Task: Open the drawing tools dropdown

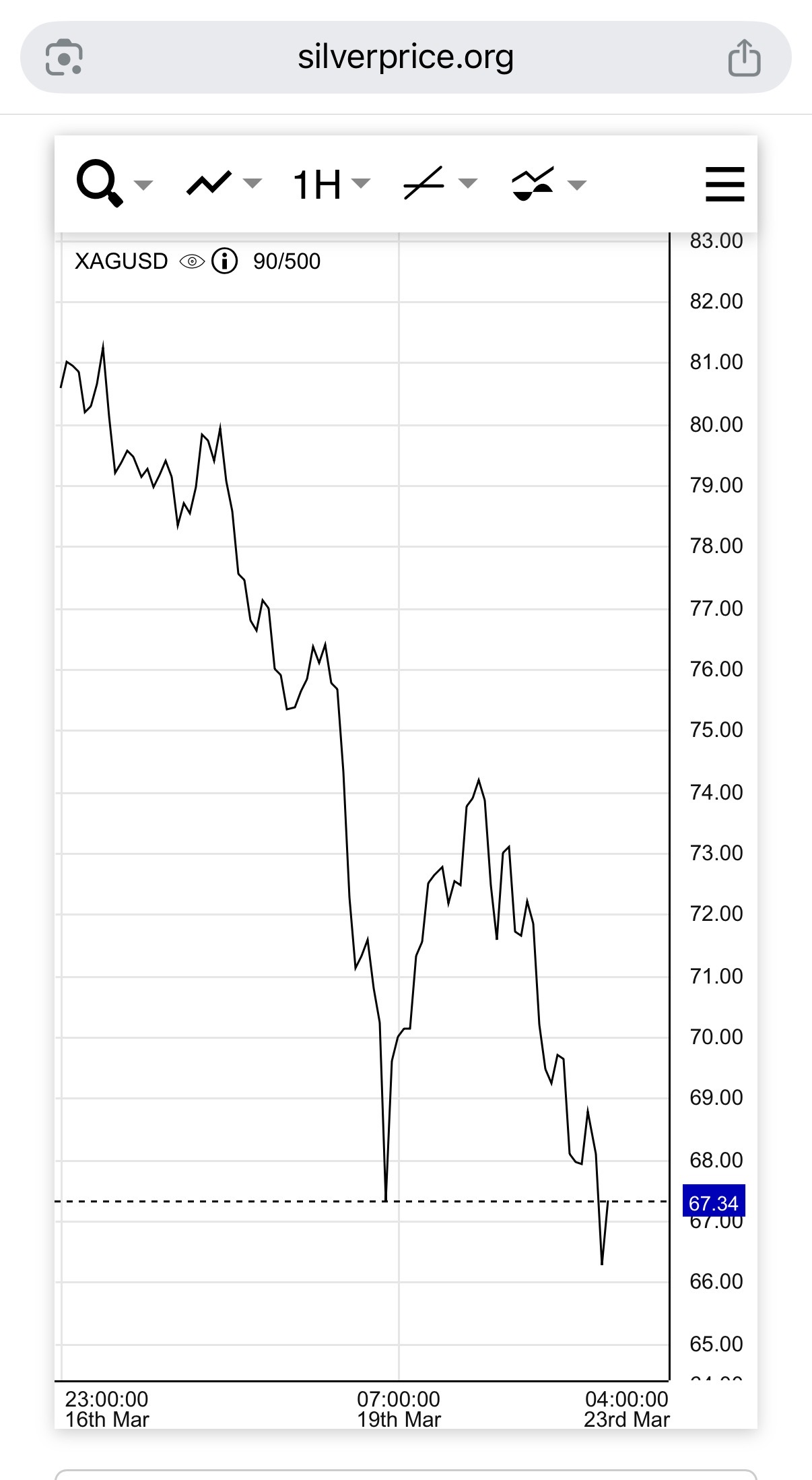Action: pyautogui.click(x=439, y=183)
